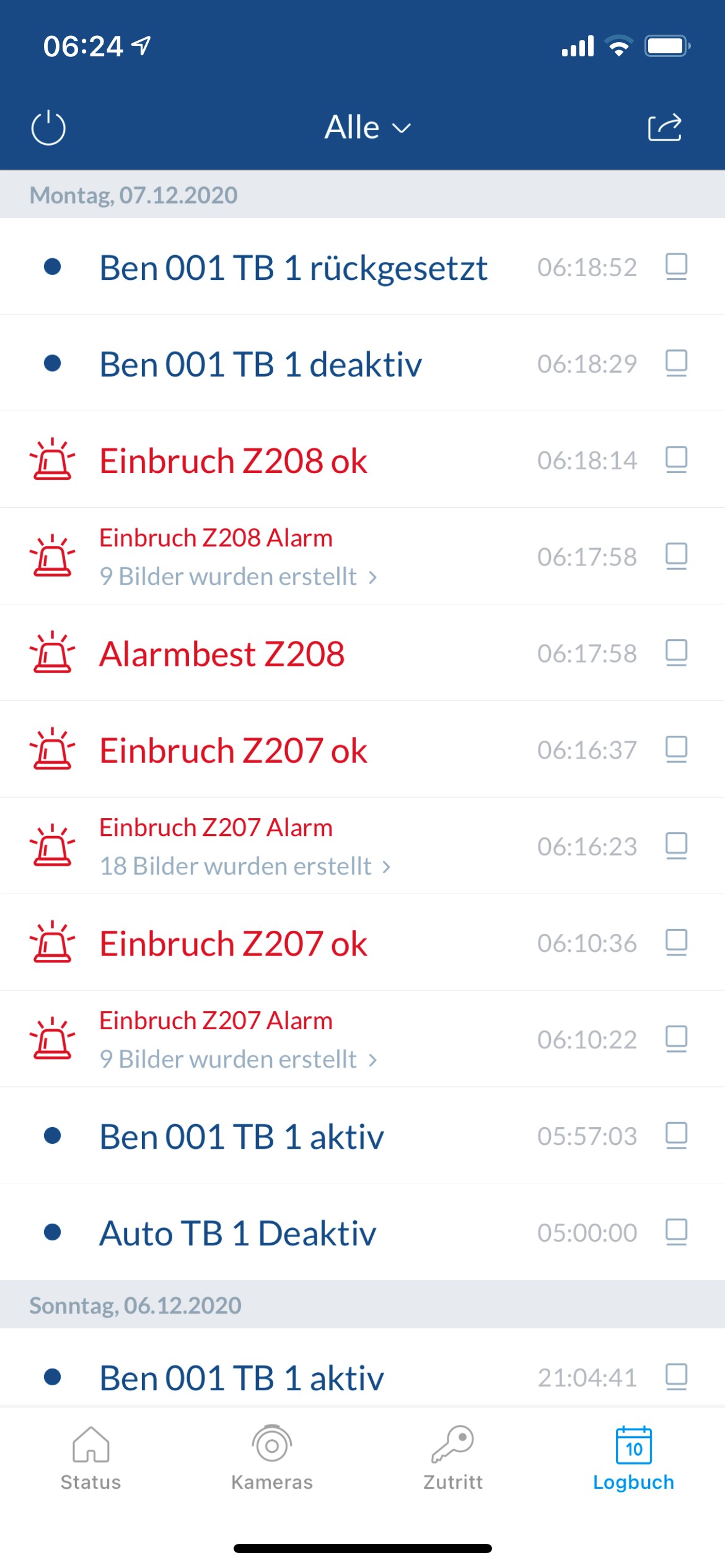
Task: Check the box for Ben 001 TB 1 aktiv at 05:57:03
Action: click(x=676, y=1136)
